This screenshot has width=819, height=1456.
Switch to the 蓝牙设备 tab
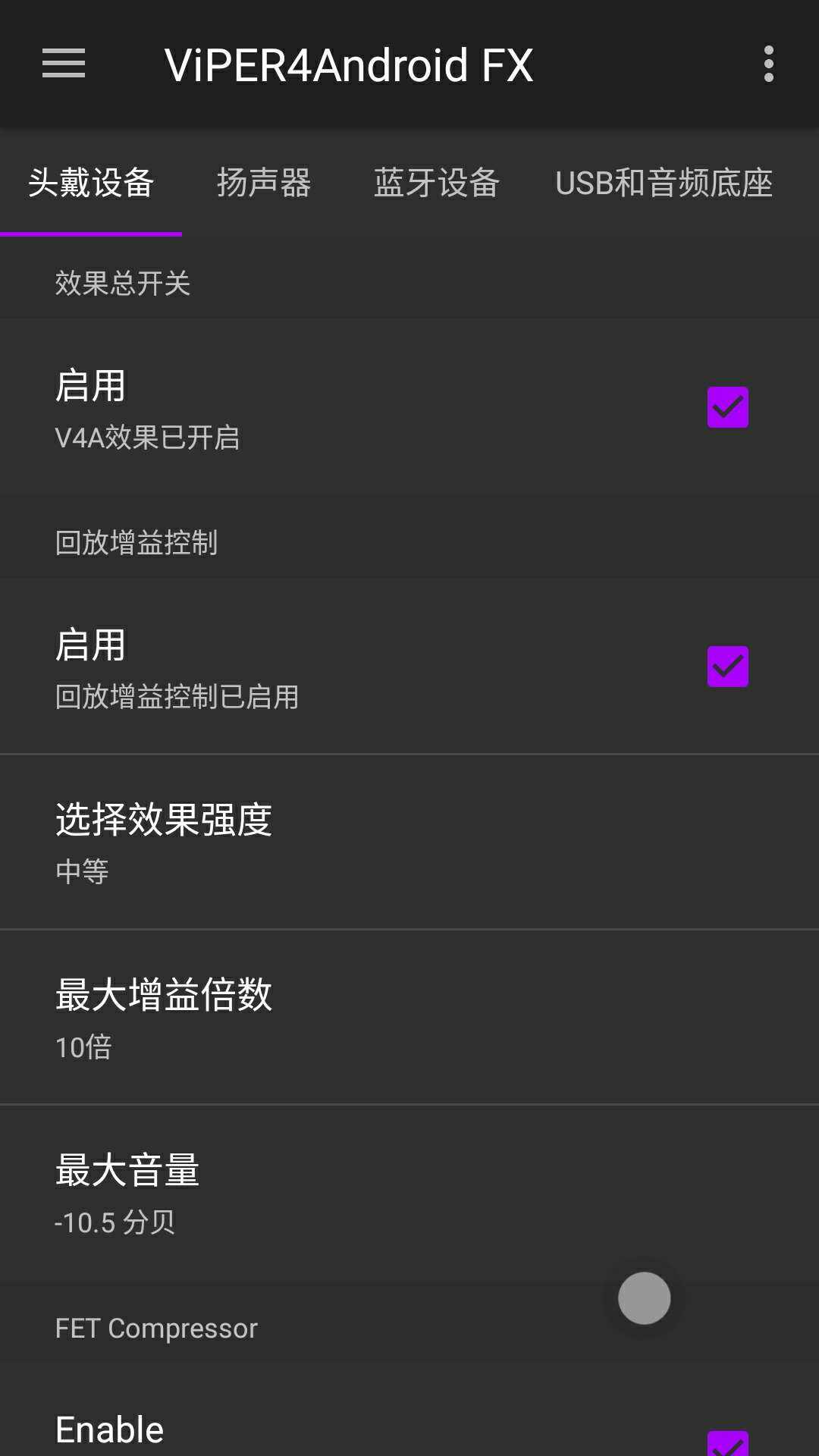click(x=436, y=183)
